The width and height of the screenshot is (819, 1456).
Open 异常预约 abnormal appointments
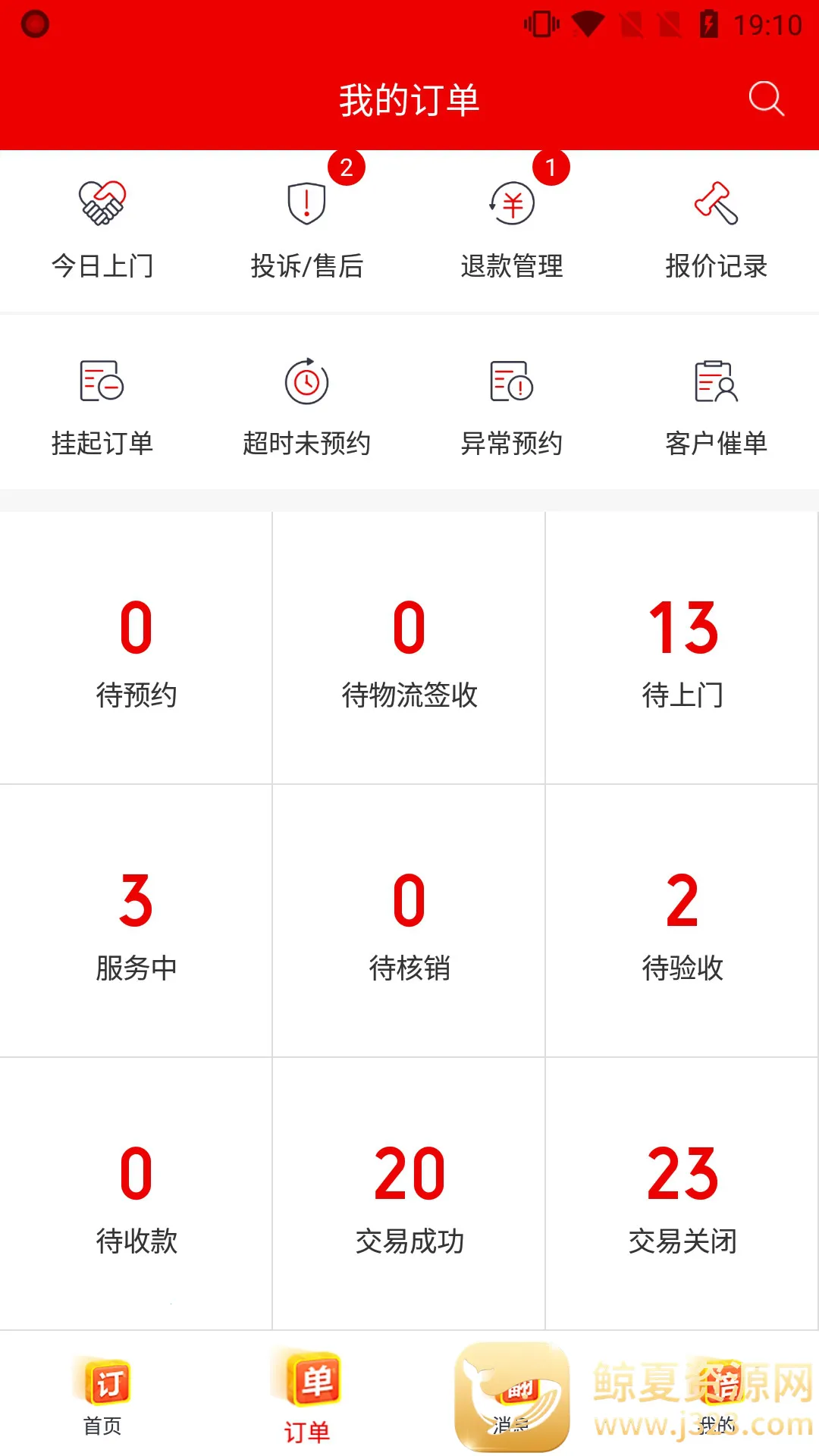(512, 407)
